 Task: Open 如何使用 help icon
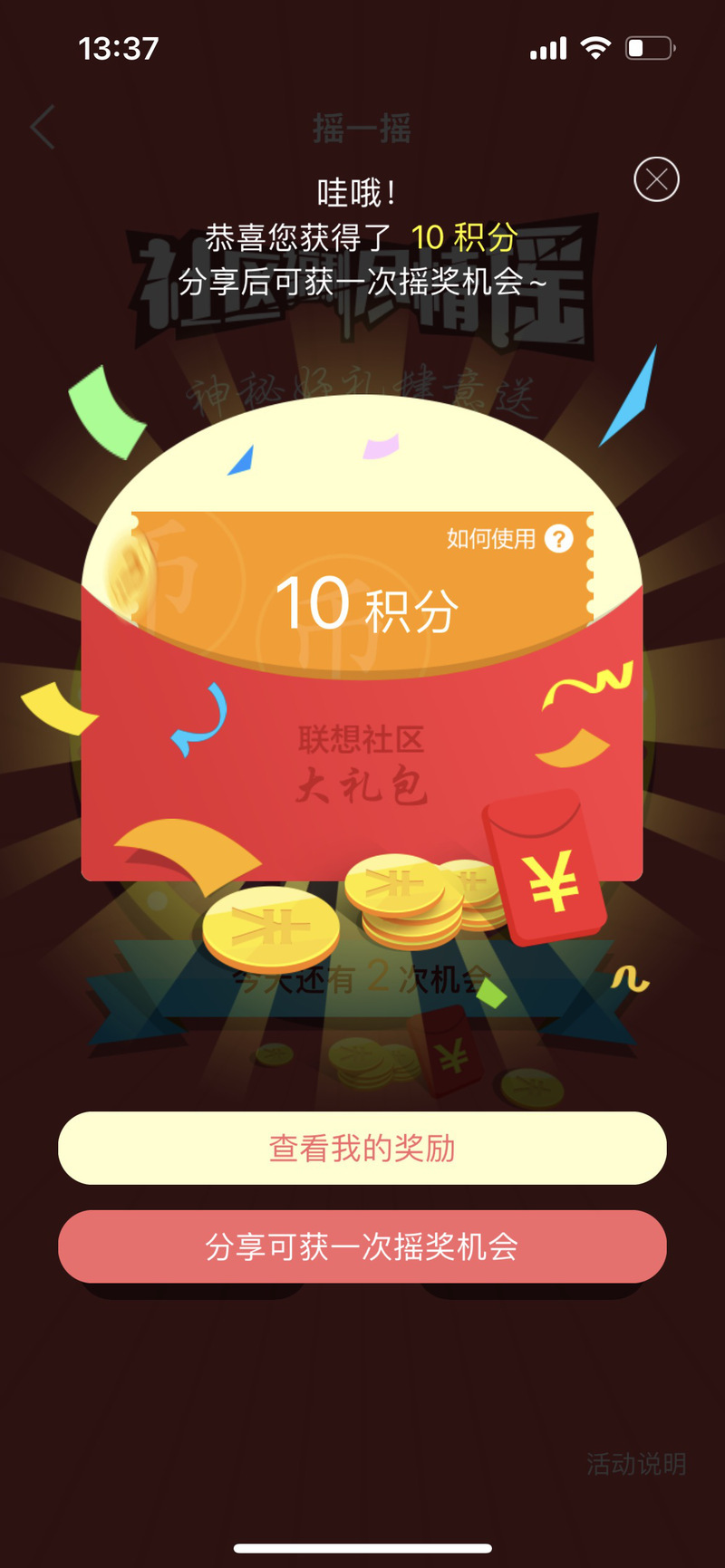(x=559, y=539)
